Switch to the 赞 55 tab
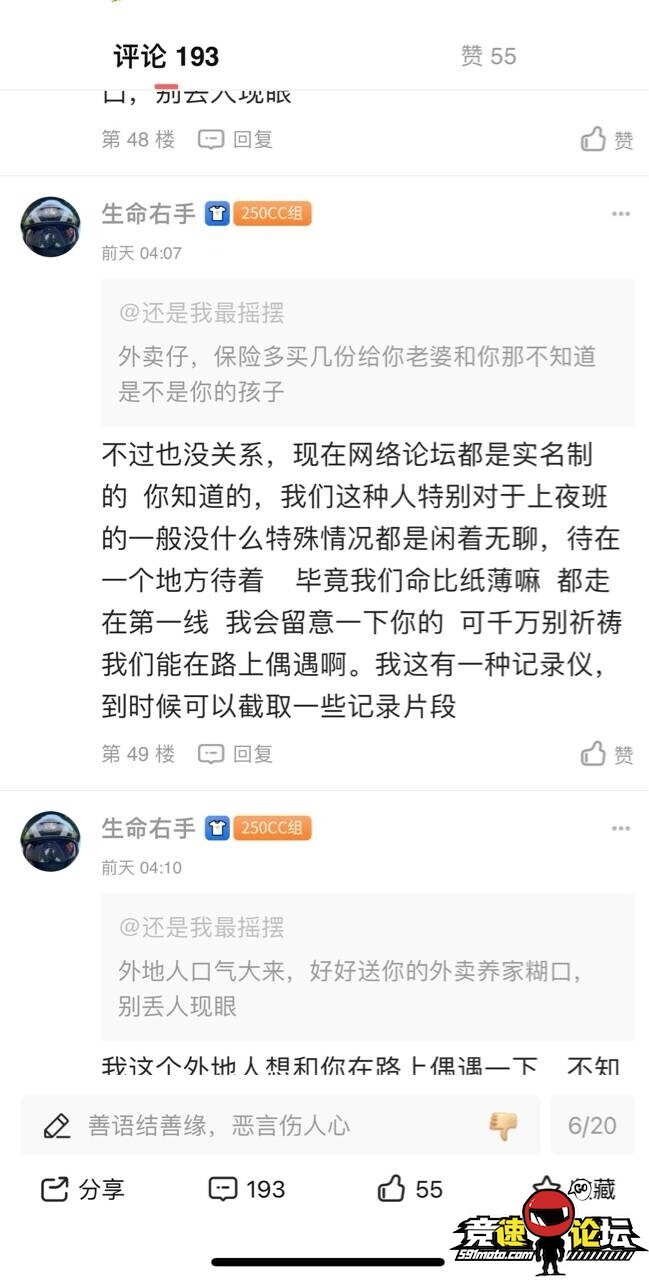 (488, 56)
